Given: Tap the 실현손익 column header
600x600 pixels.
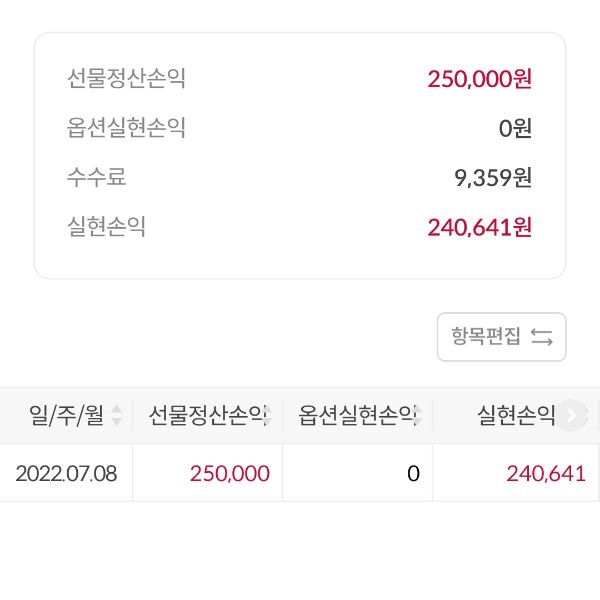Looking at the screenshot, I should click(x=516, y=415).
